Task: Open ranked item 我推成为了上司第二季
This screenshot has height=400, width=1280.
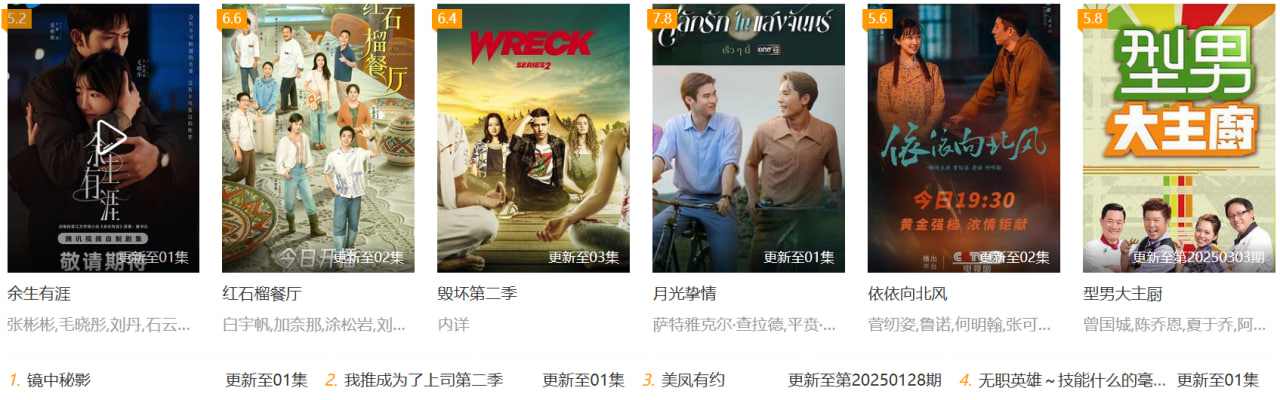Action: point(423,380)
